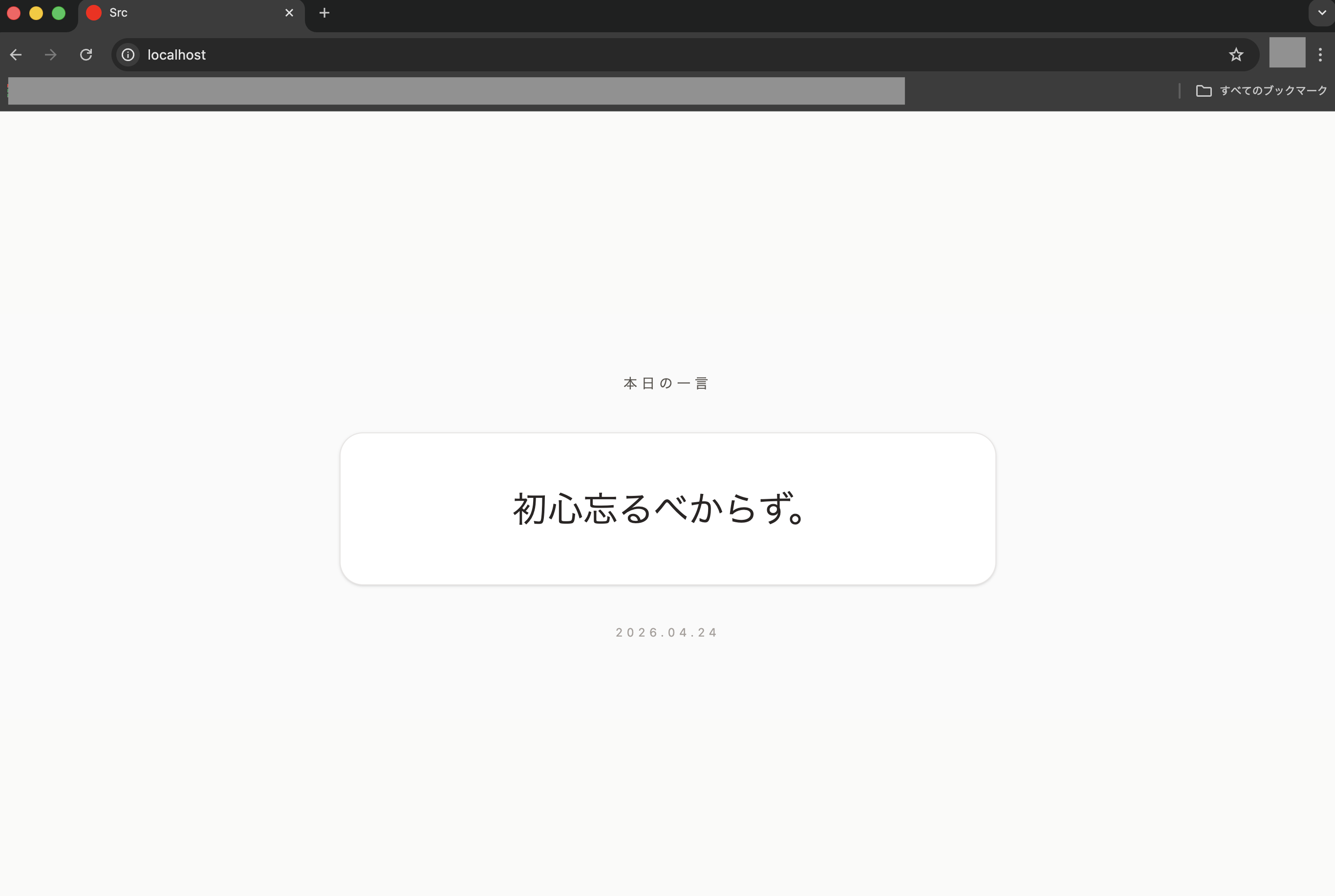Reload the localhost page
The height and width of the screenshot is (896, 1335).
pos(86,55)
